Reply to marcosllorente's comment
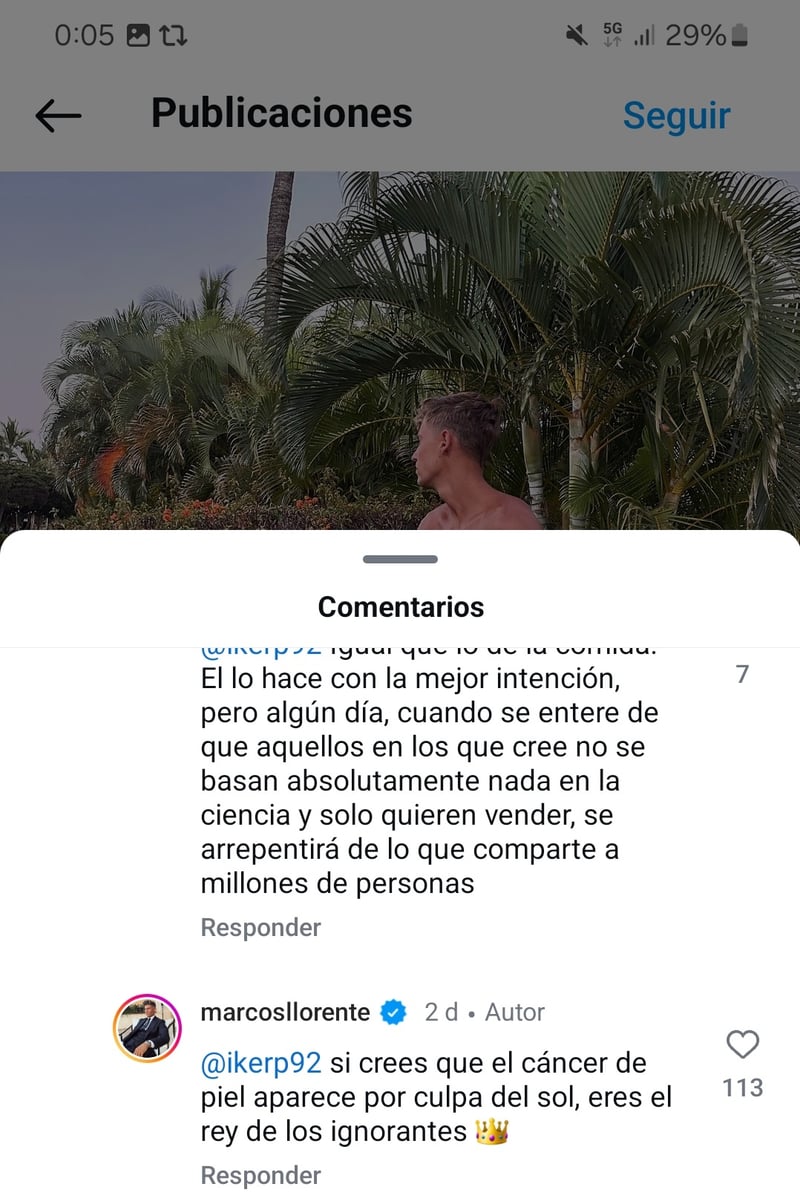Viewport: 800px width, 1204px height. 260,1176
